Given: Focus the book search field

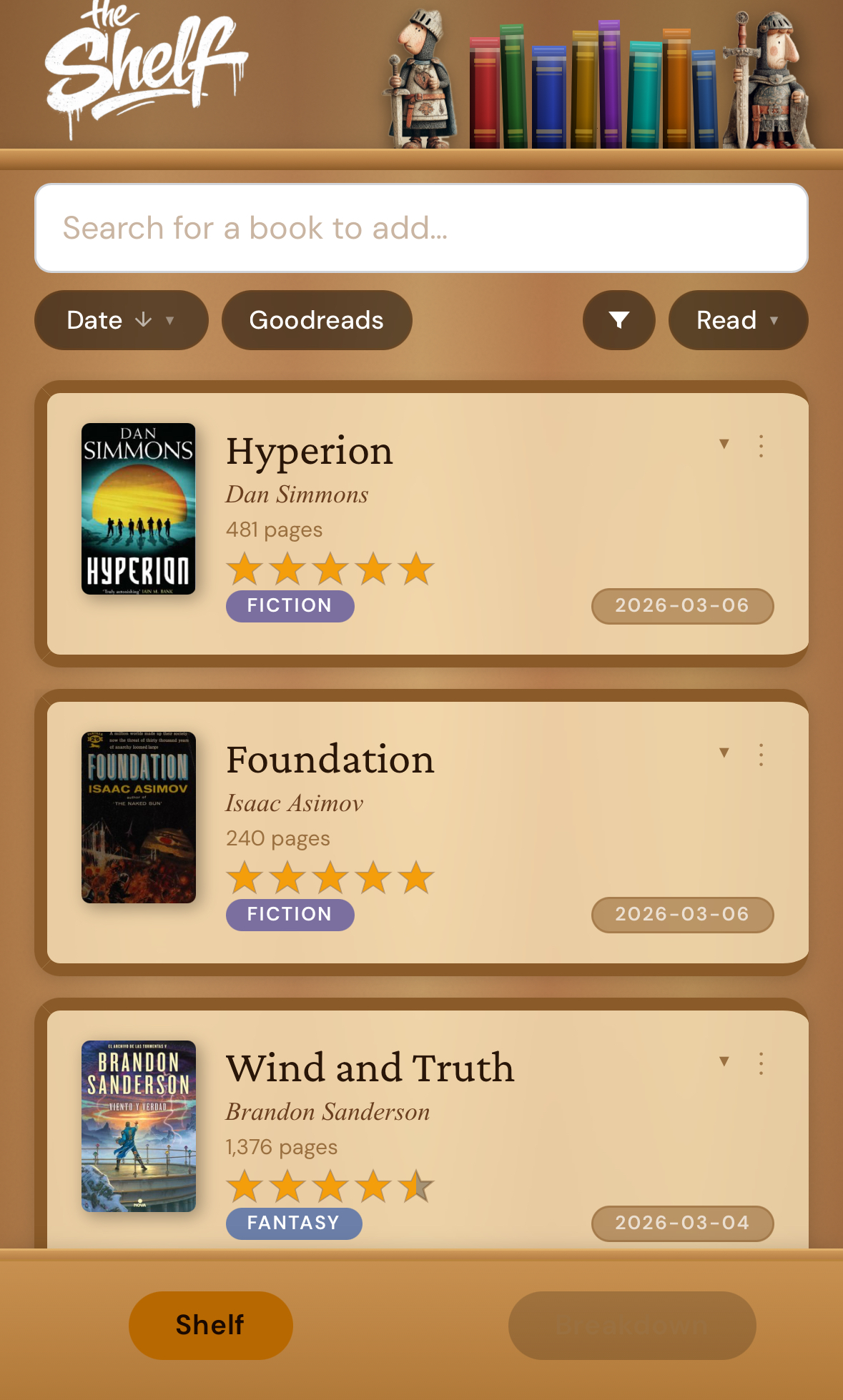Looking at the screenshot, I should (x=421, y=228).
